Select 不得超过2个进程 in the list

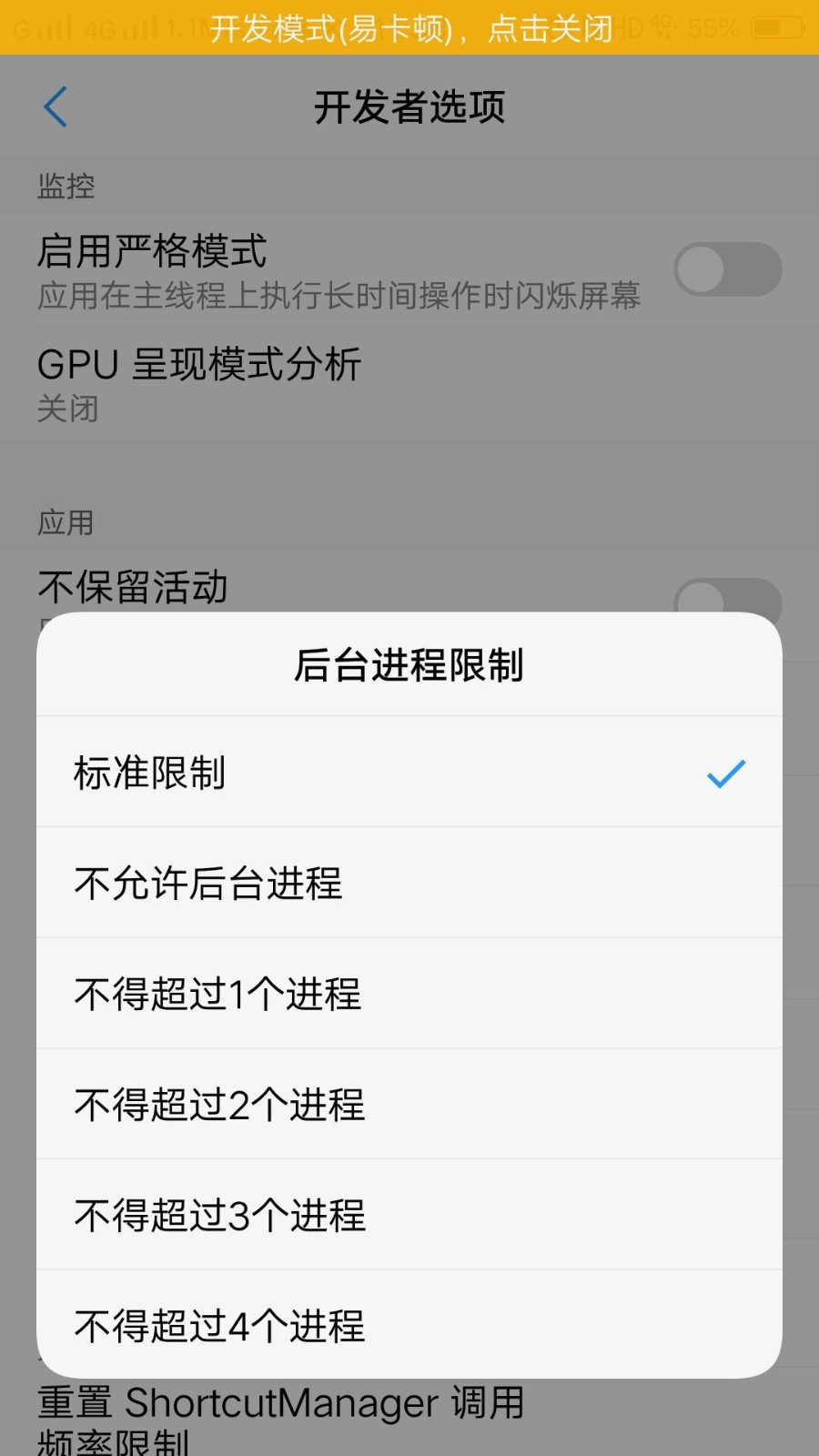[409, 1105]
